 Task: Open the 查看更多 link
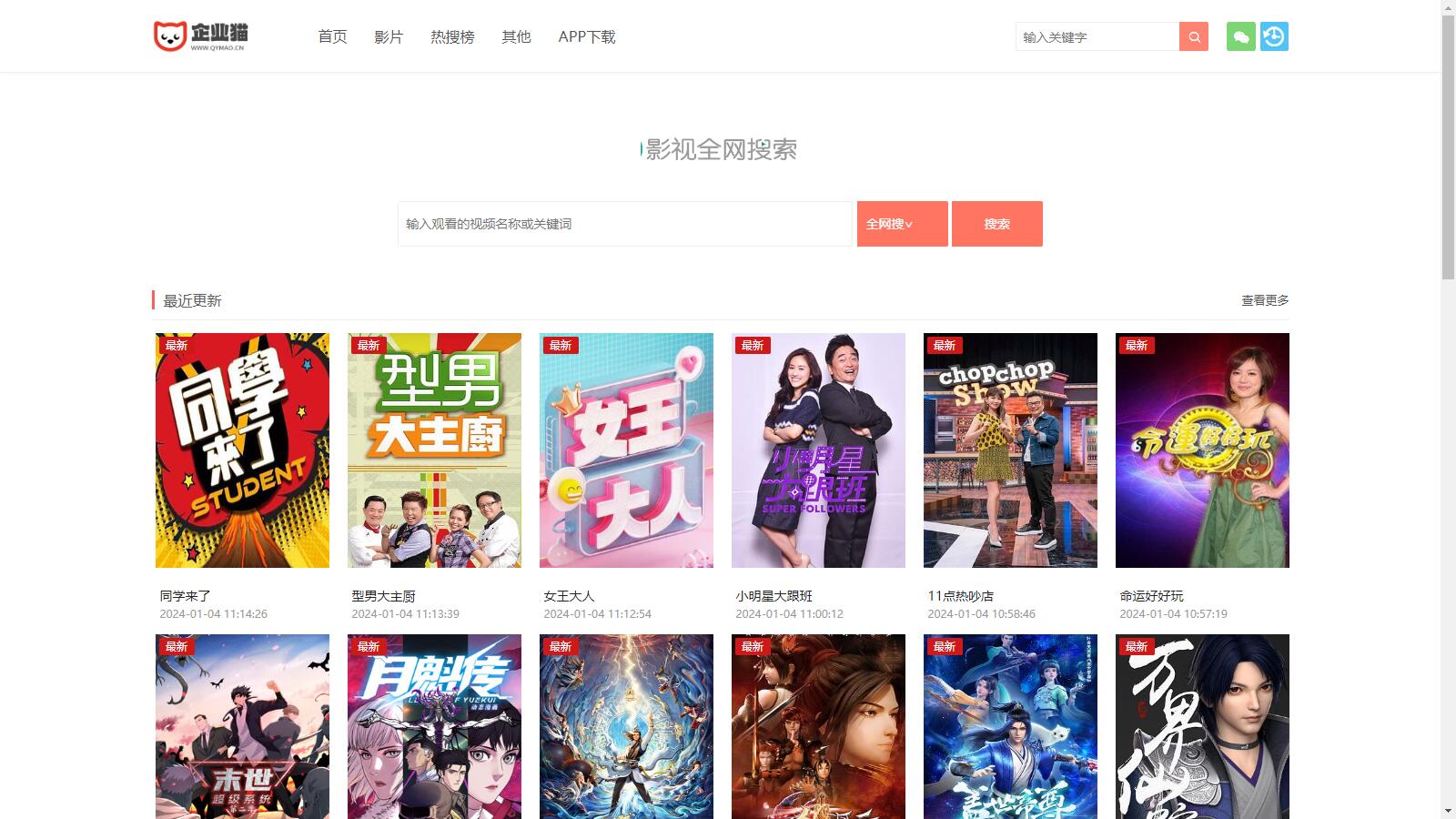click(1265, 300)
